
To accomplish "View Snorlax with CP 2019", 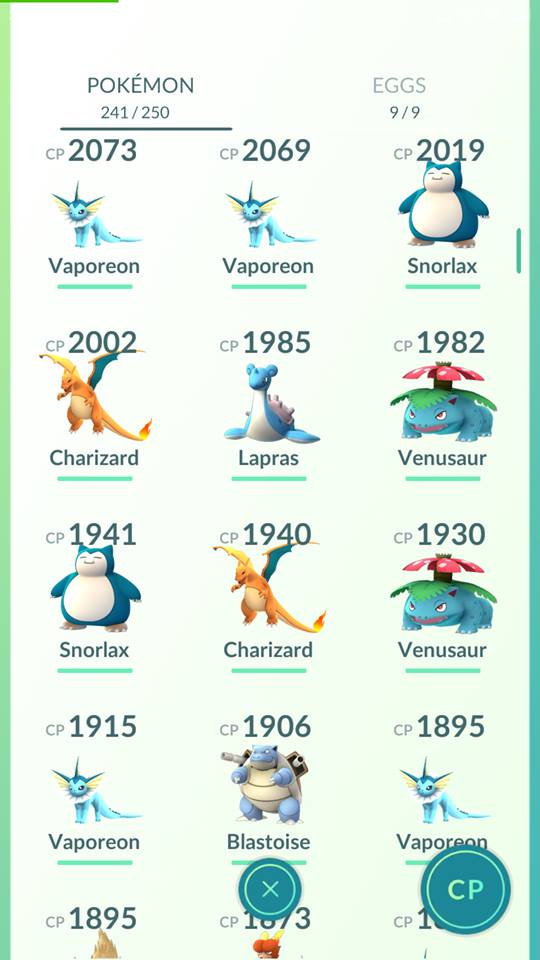I will 442,213.
